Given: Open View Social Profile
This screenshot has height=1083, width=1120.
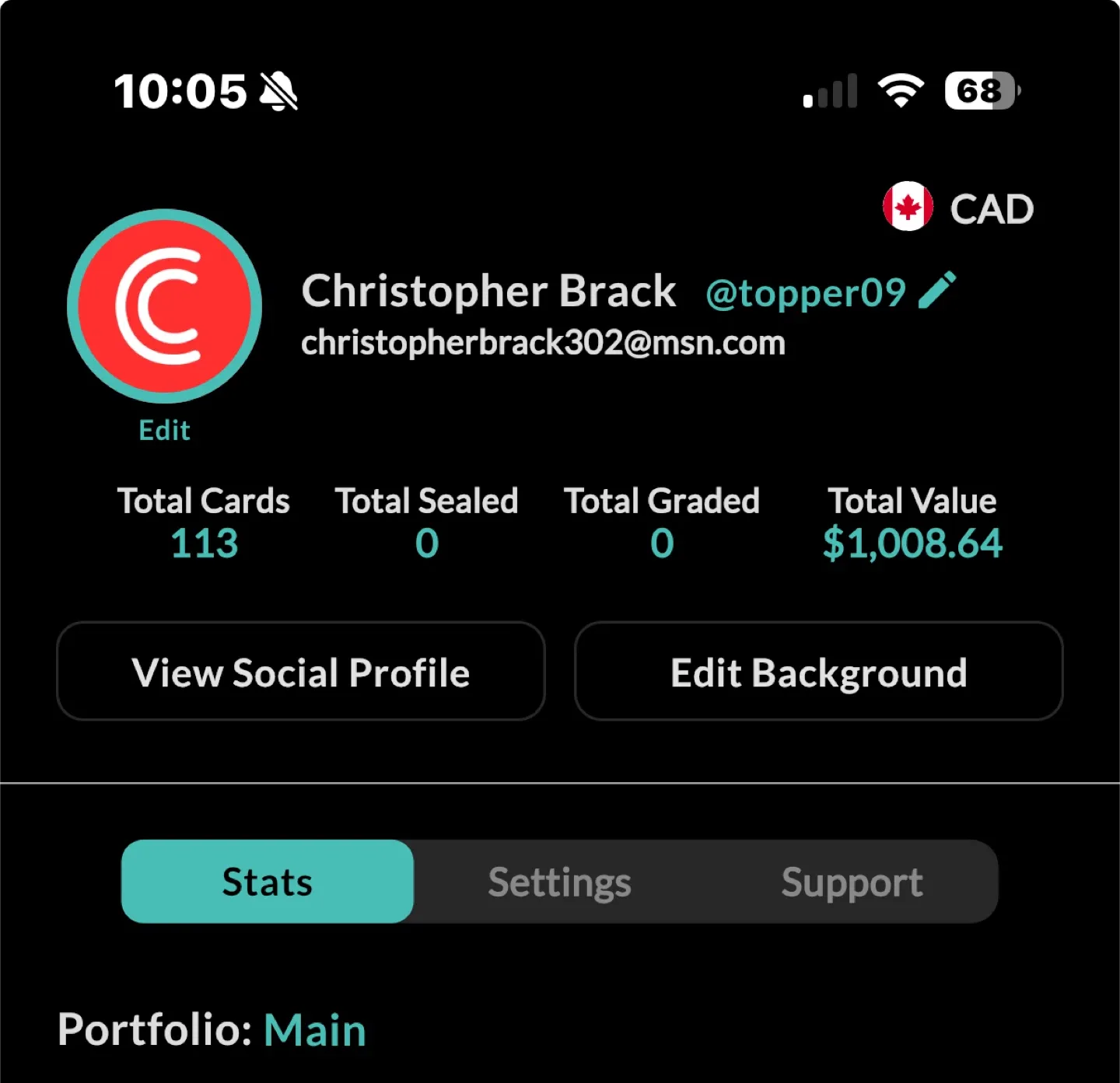Looking at the screenshot, I should click(300, 672).
